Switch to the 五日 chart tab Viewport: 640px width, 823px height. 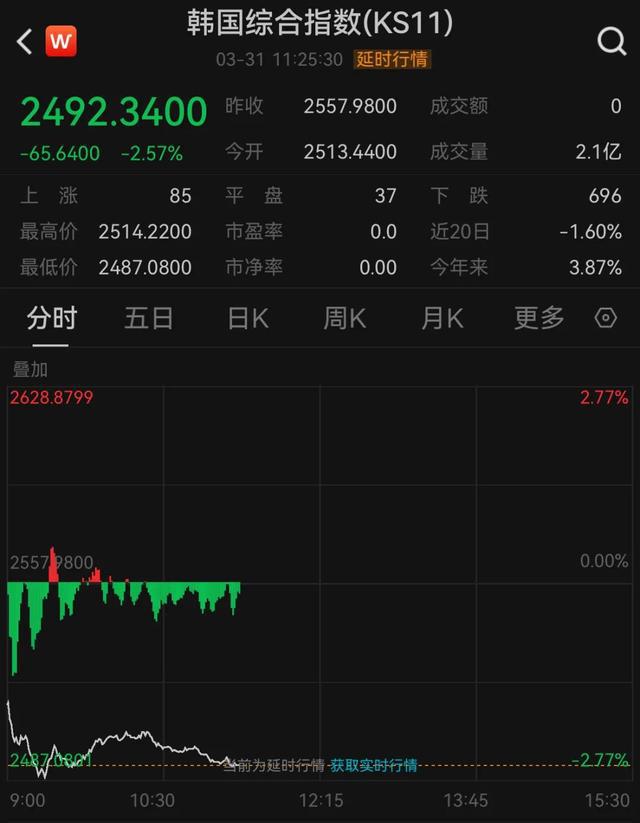(149, 319)
